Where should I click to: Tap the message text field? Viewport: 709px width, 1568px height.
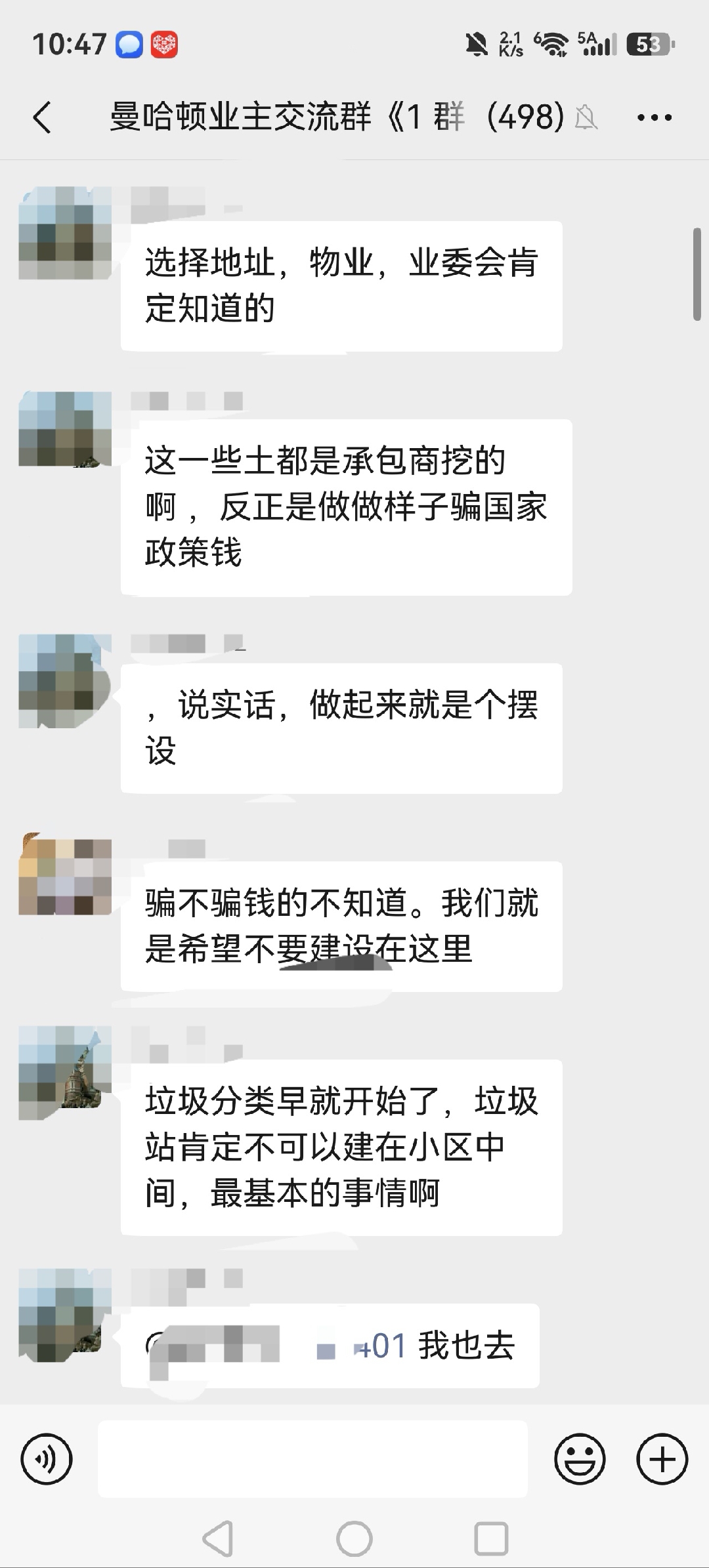pos(313,1459)
